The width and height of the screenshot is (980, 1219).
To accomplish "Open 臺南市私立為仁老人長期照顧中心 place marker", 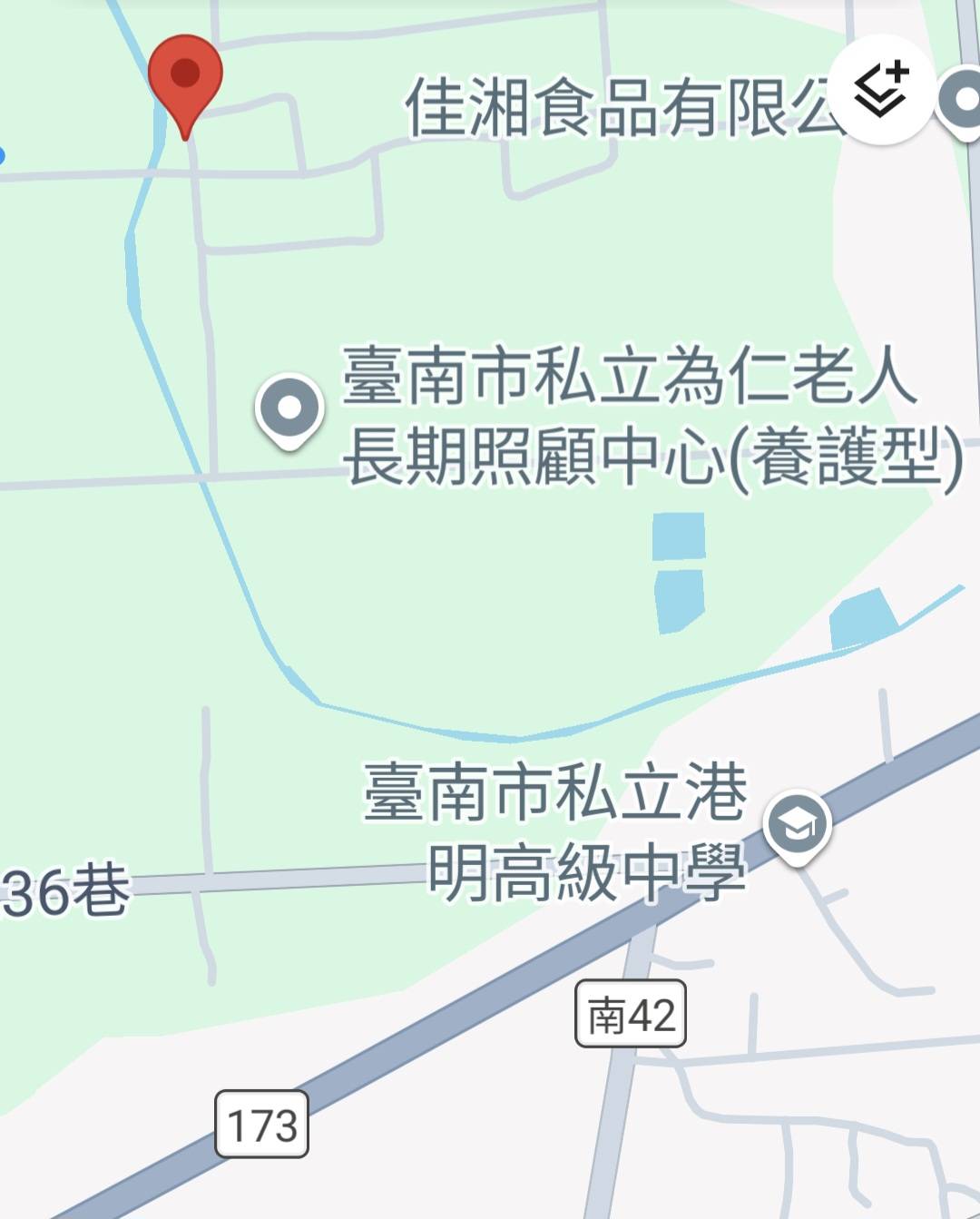I will click(x=289, y=409).
